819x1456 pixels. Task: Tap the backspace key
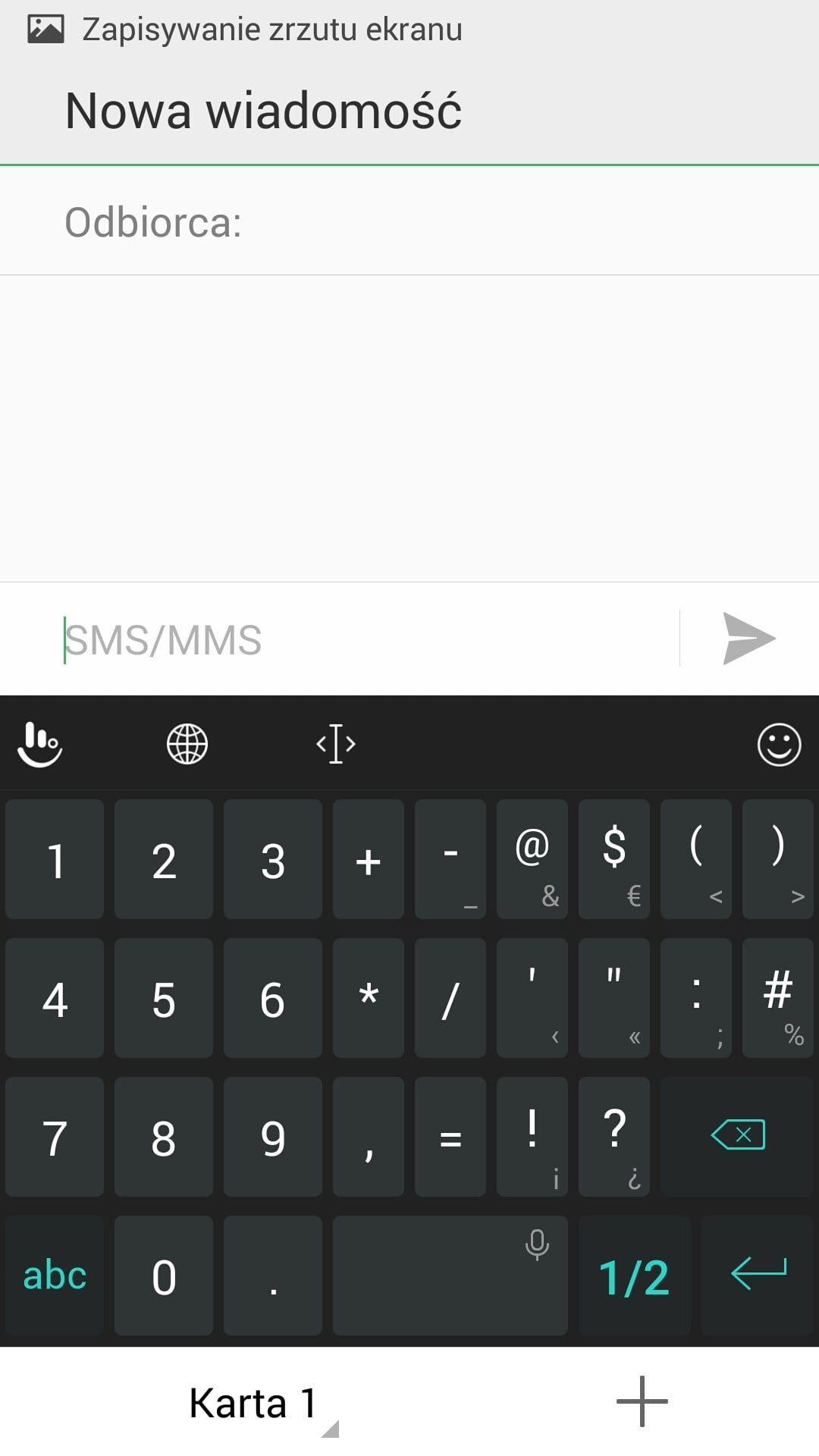point(737,1136)
